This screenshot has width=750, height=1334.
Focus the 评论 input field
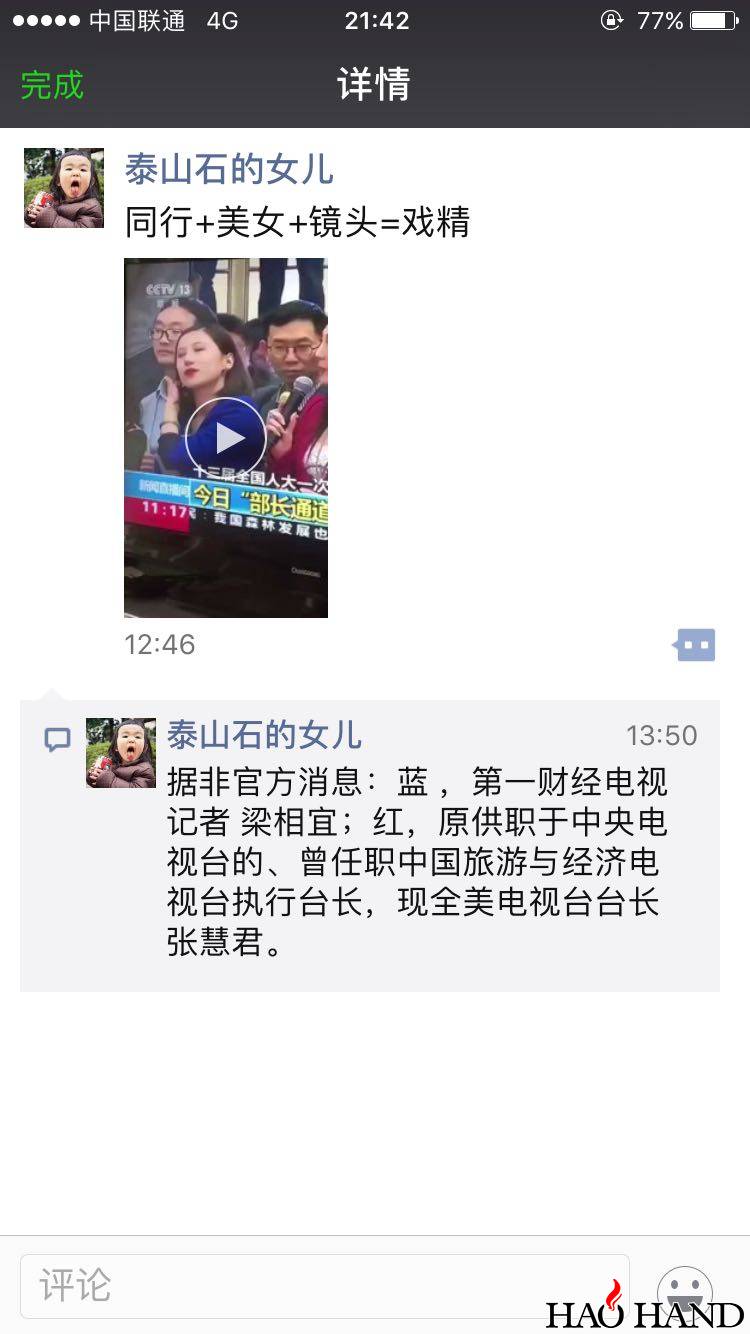click(325, 1285)
